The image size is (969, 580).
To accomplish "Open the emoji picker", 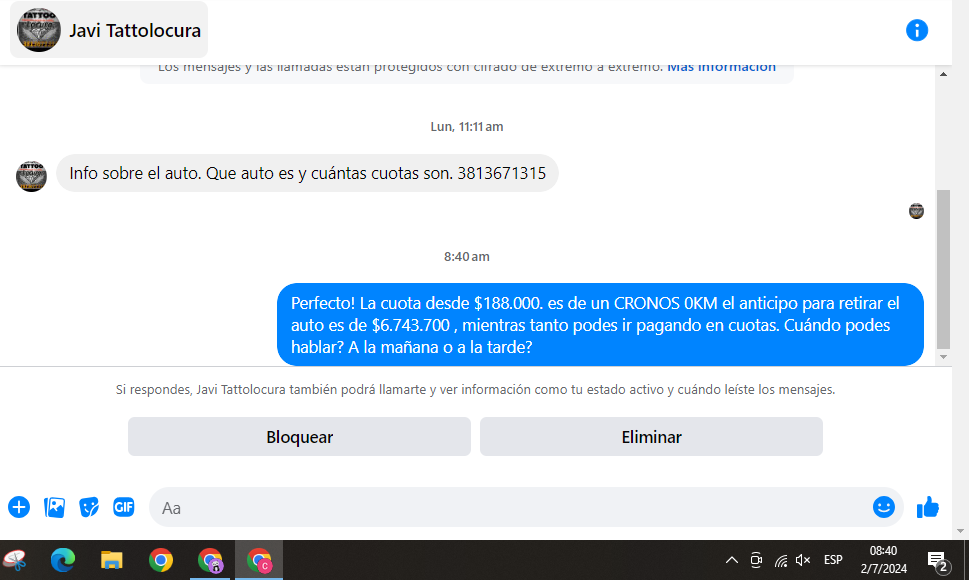I will coord(884,507).
